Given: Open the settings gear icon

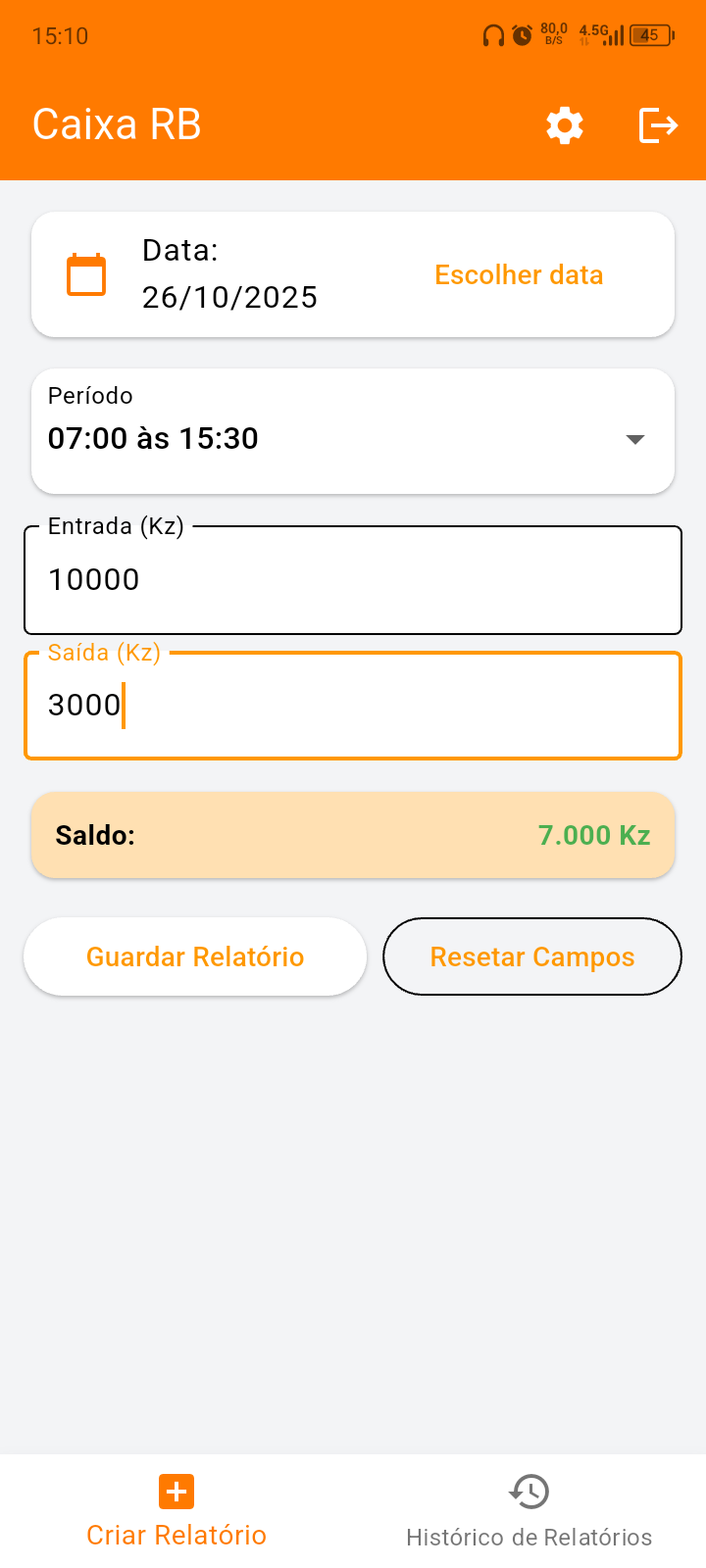Looking at the screenshot, I should click(565, 125).
